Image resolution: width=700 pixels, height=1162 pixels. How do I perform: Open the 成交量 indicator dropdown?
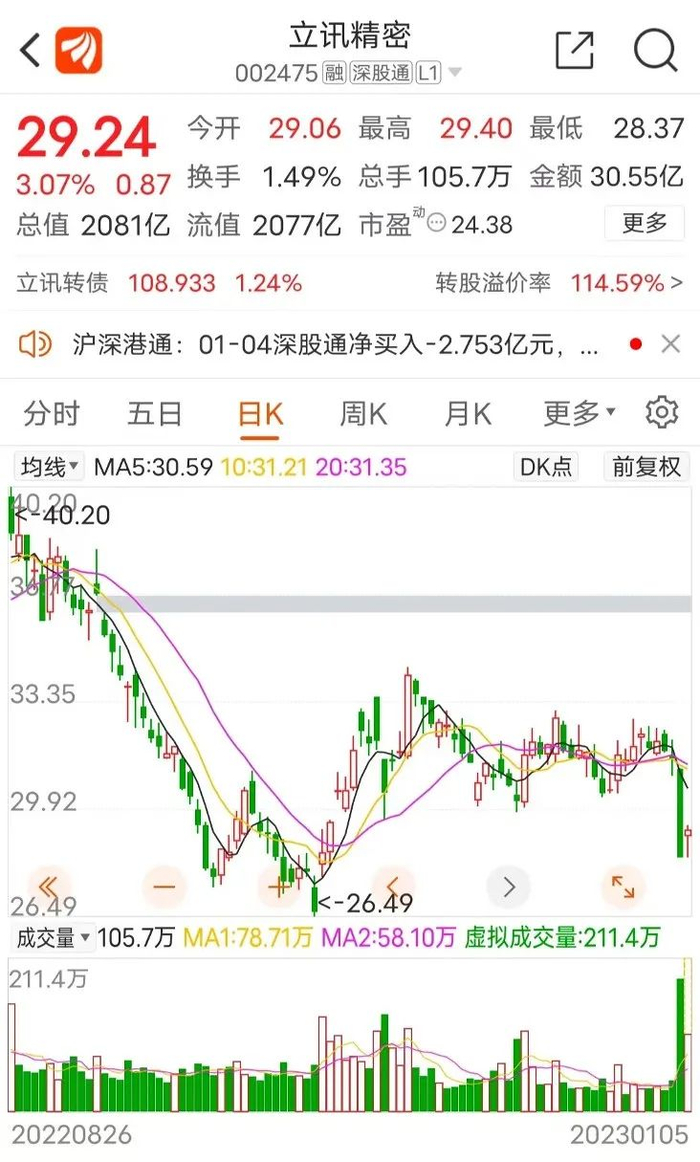pyautogui.click(x=53, y=938)
